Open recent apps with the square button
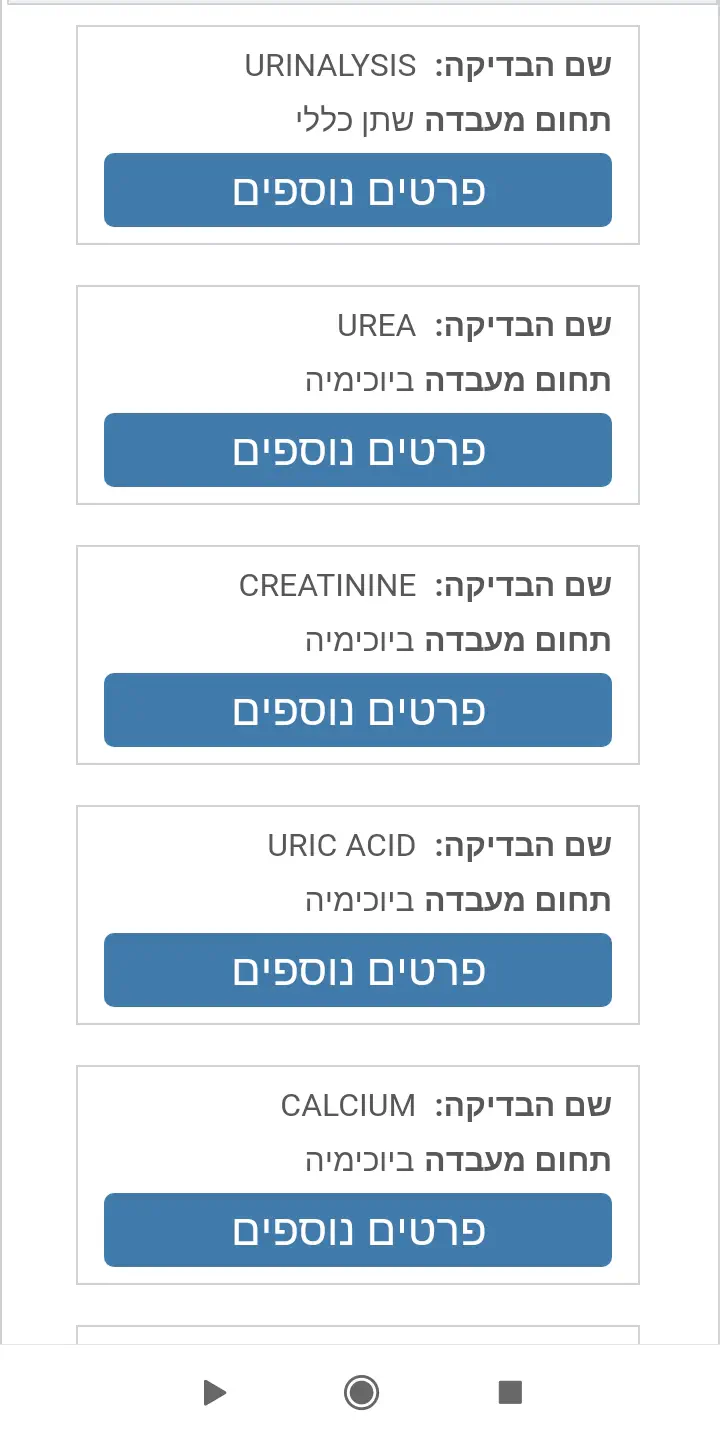Image resolution: width=720 pixels, height=1440 pixels. click(510, 1392)
